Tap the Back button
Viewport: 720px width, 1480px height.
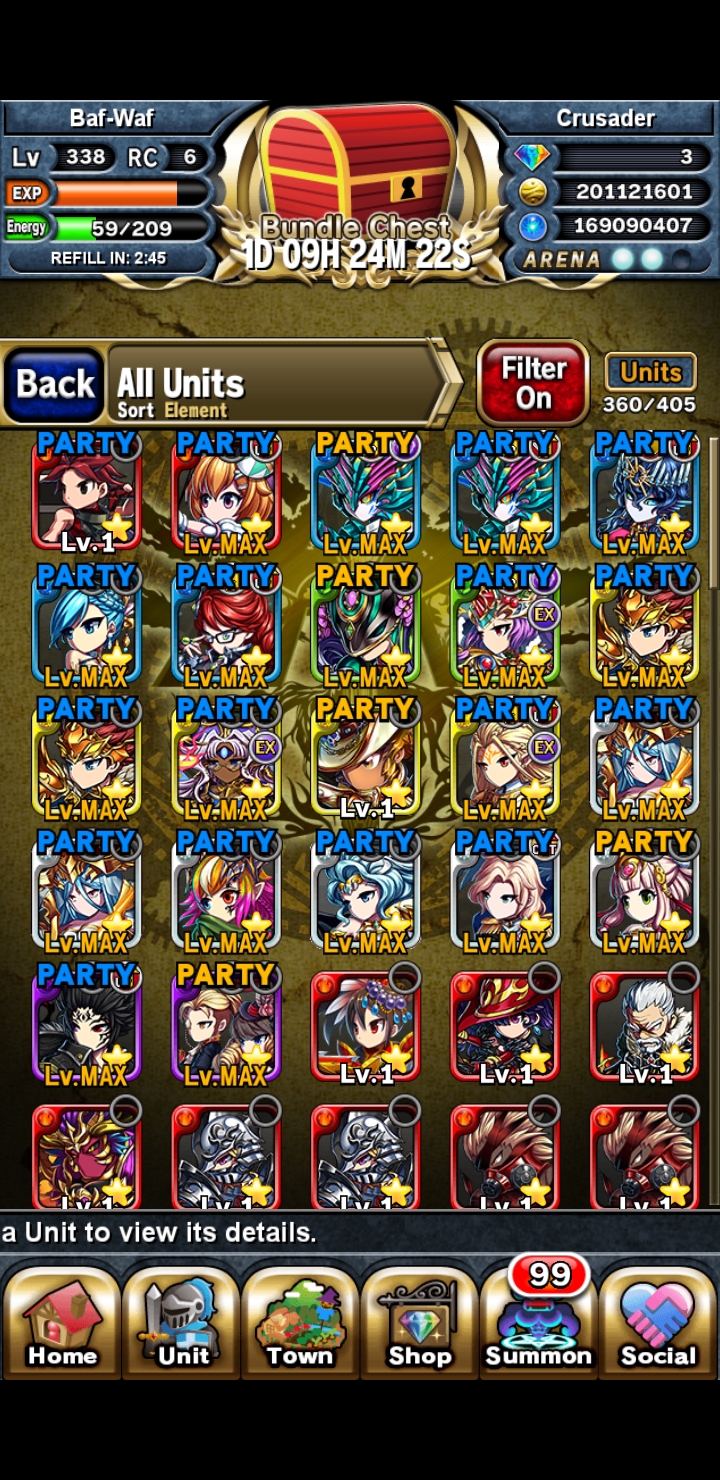[55, 385]
